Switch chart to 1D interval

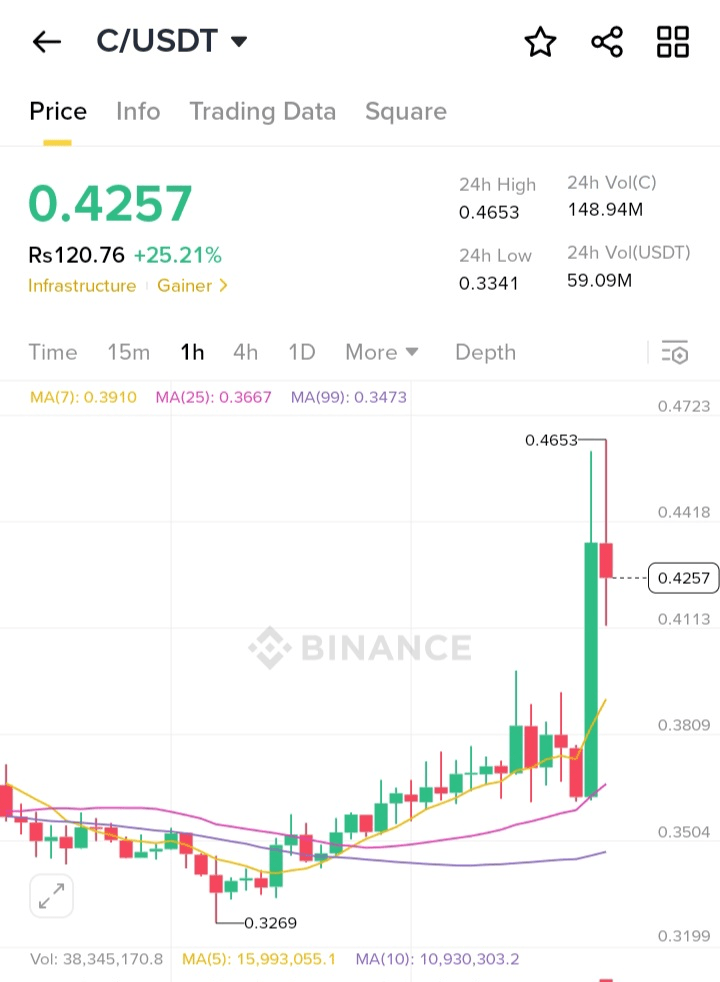301,352
